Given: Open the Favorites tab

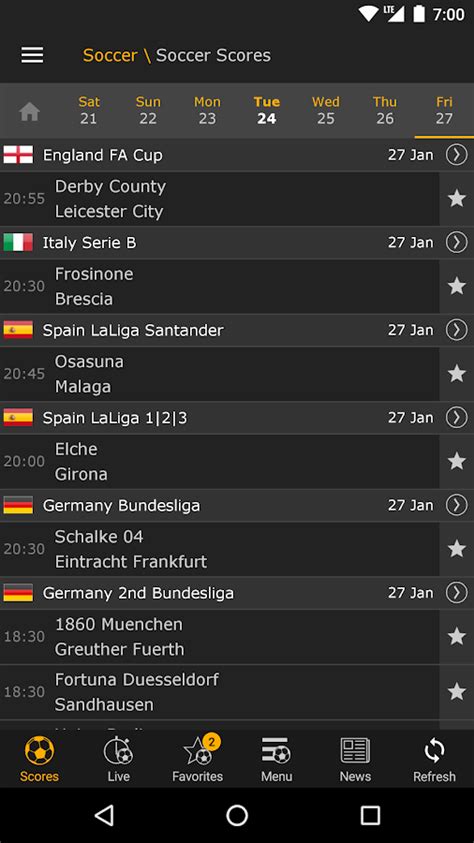Looking at the screenshot, I should click(197, 759).
